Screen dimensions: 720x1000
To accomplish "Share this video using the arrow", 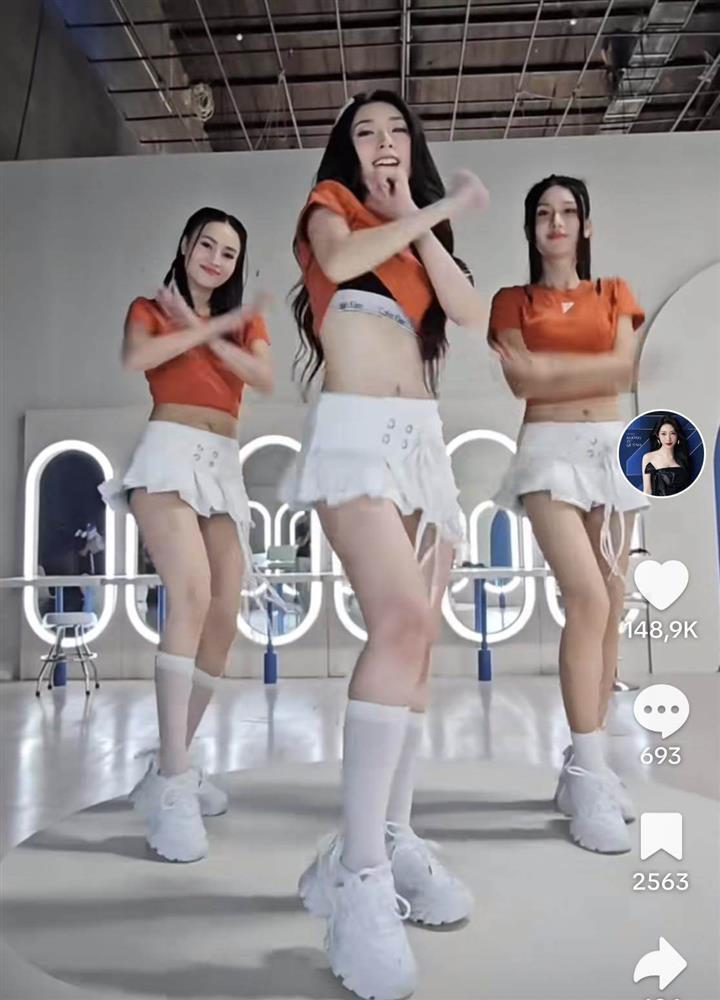I will pyautogui.click(x=661, y=963).
